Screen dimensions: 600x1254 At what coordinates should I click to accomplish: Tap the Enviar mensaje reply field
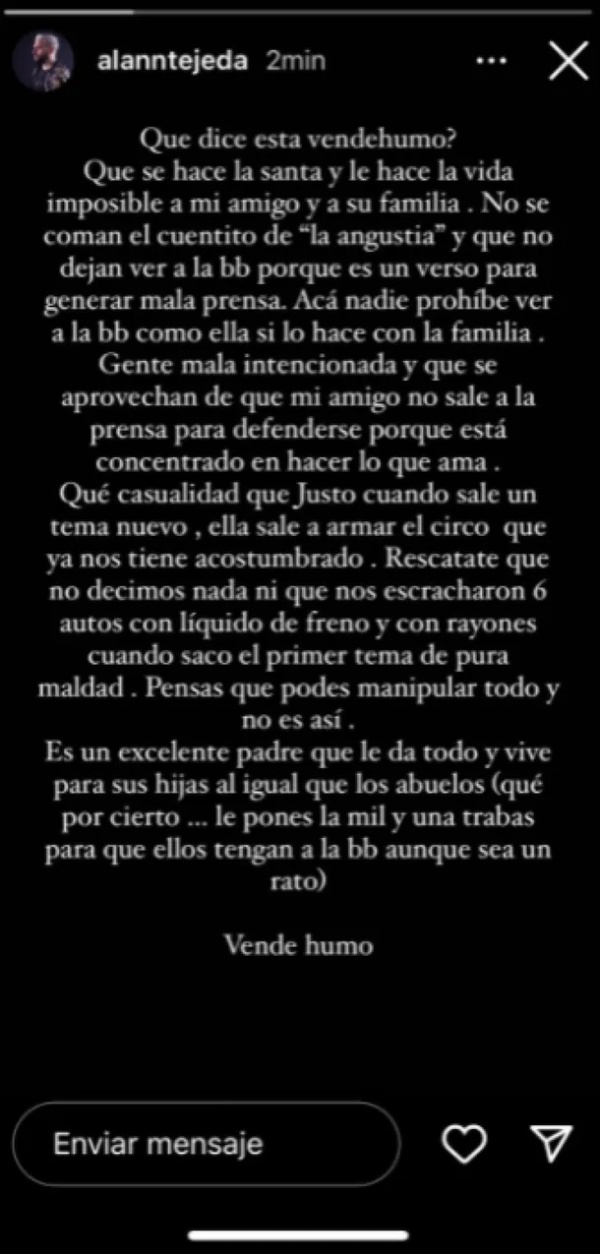(x=207, y=1143)
